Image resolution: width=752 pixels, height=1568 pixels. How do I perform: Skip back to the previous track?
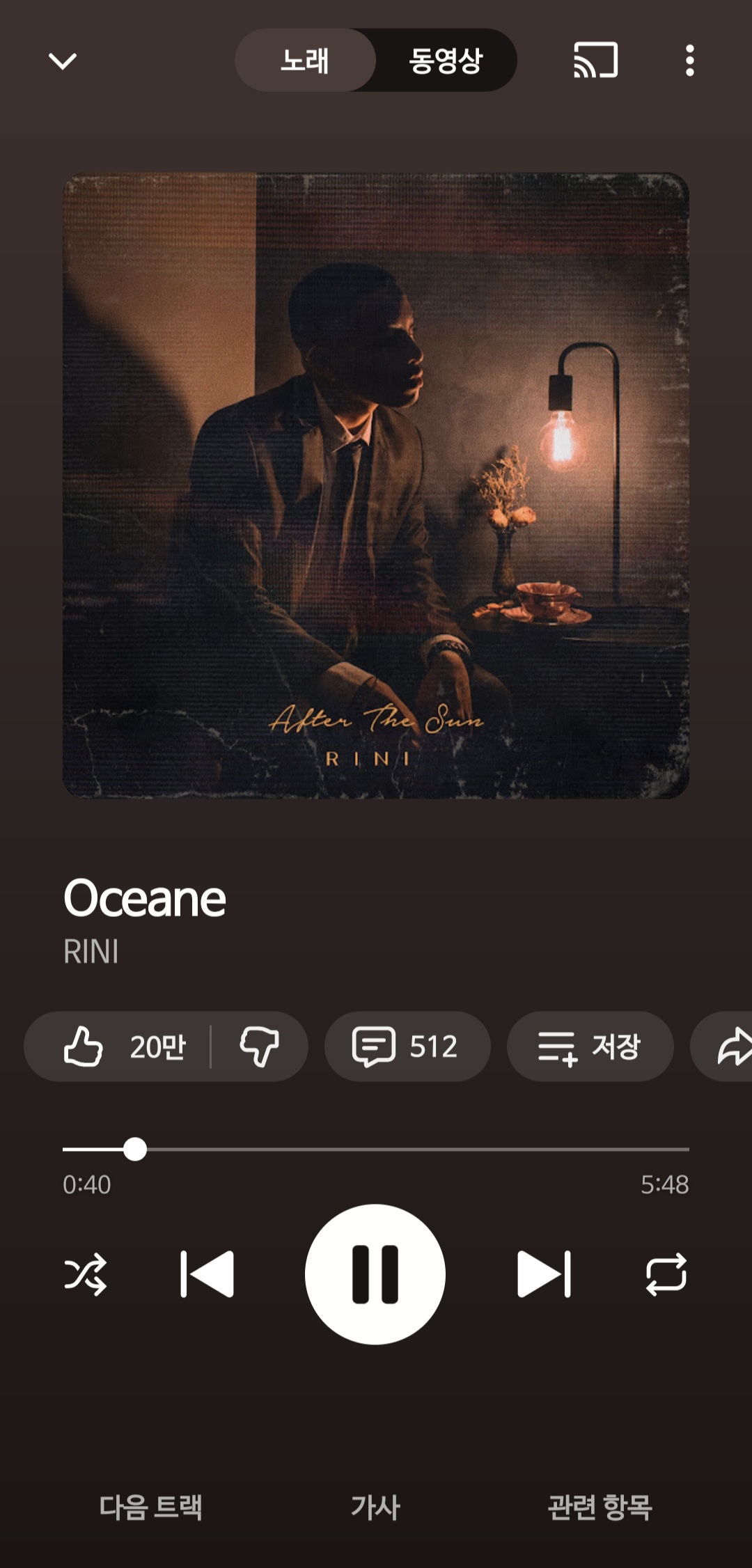click(x=207, y=1274)
